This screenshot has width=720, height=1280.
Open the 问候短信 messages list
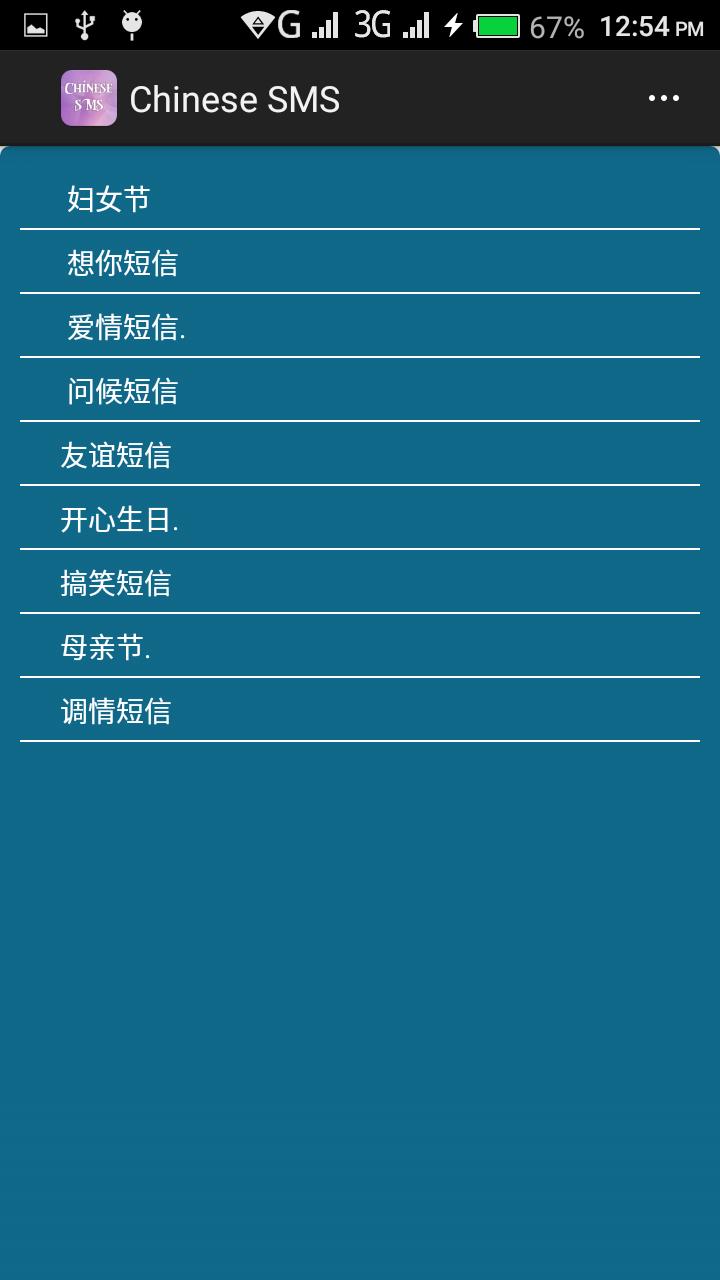coord(360,390)
